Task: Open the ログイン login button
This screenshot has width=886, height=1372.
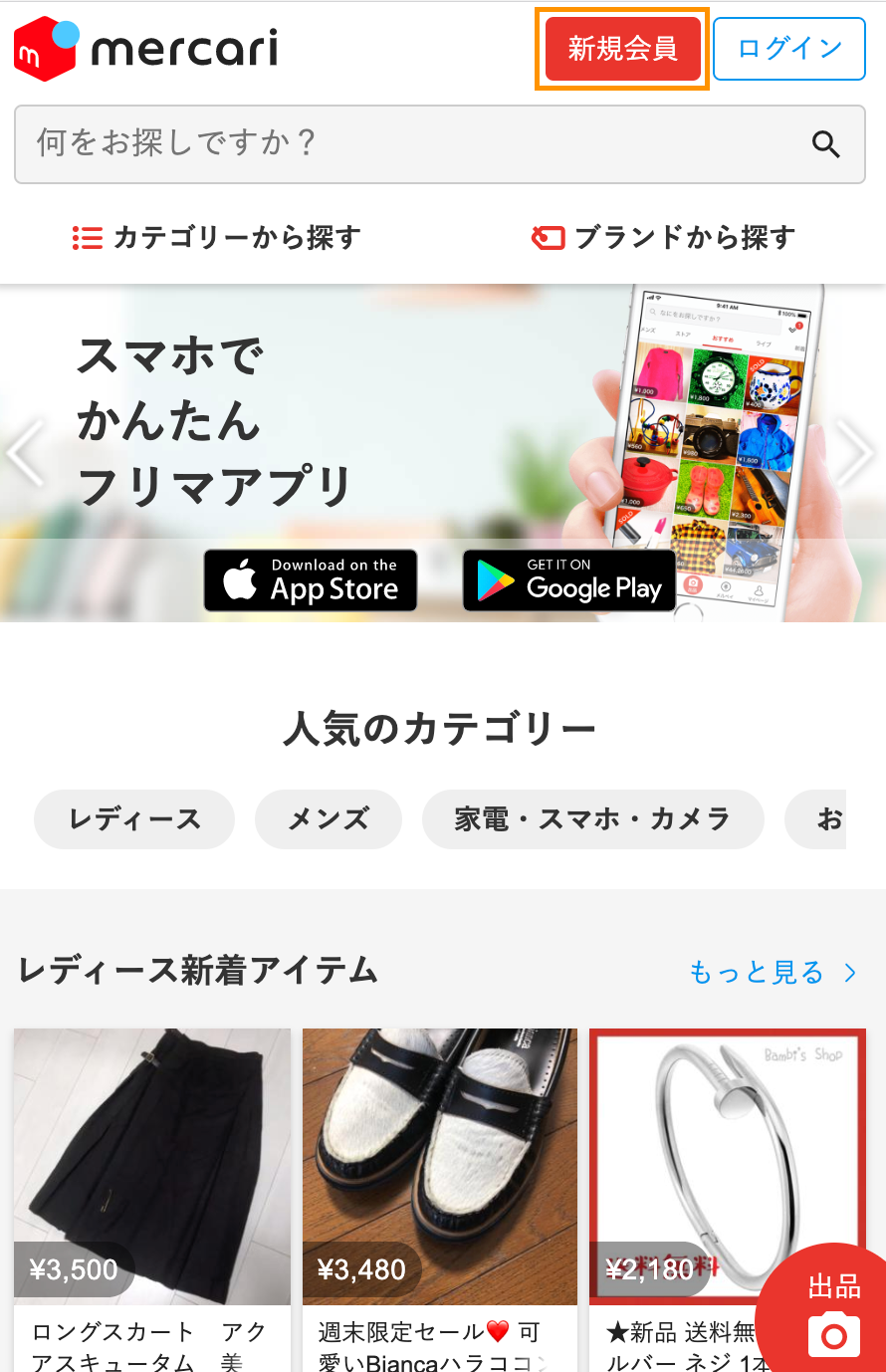Action: point(789,49)
